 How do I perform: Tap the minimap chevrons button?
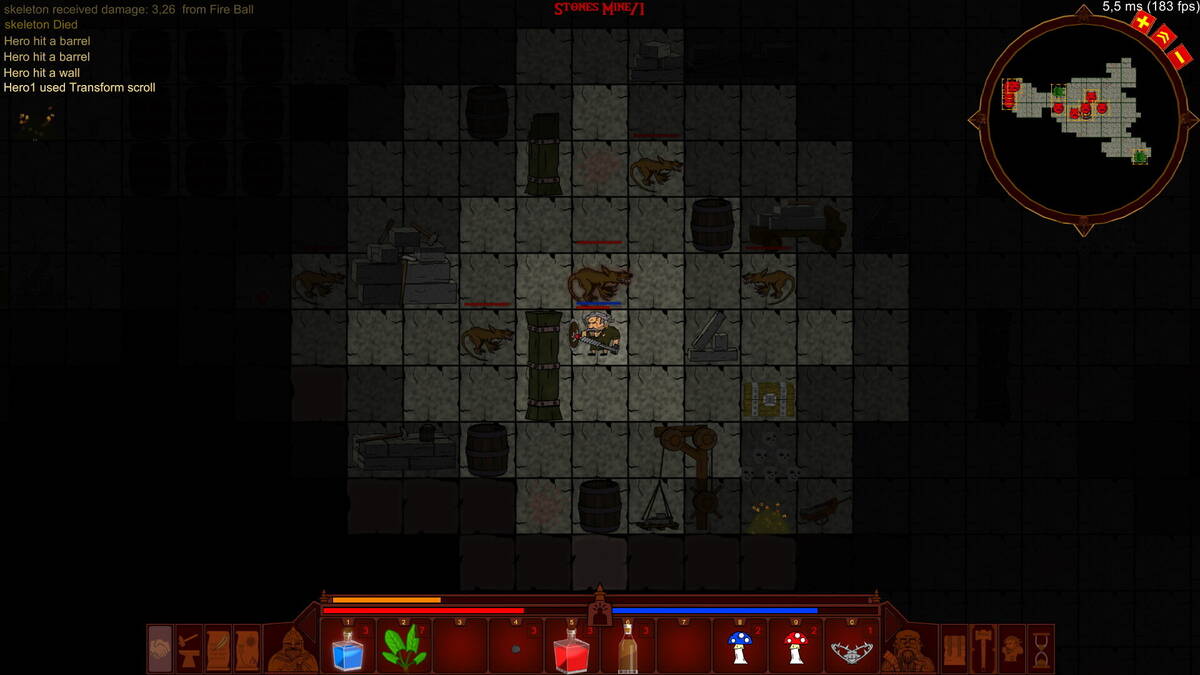coord(1163,37)
